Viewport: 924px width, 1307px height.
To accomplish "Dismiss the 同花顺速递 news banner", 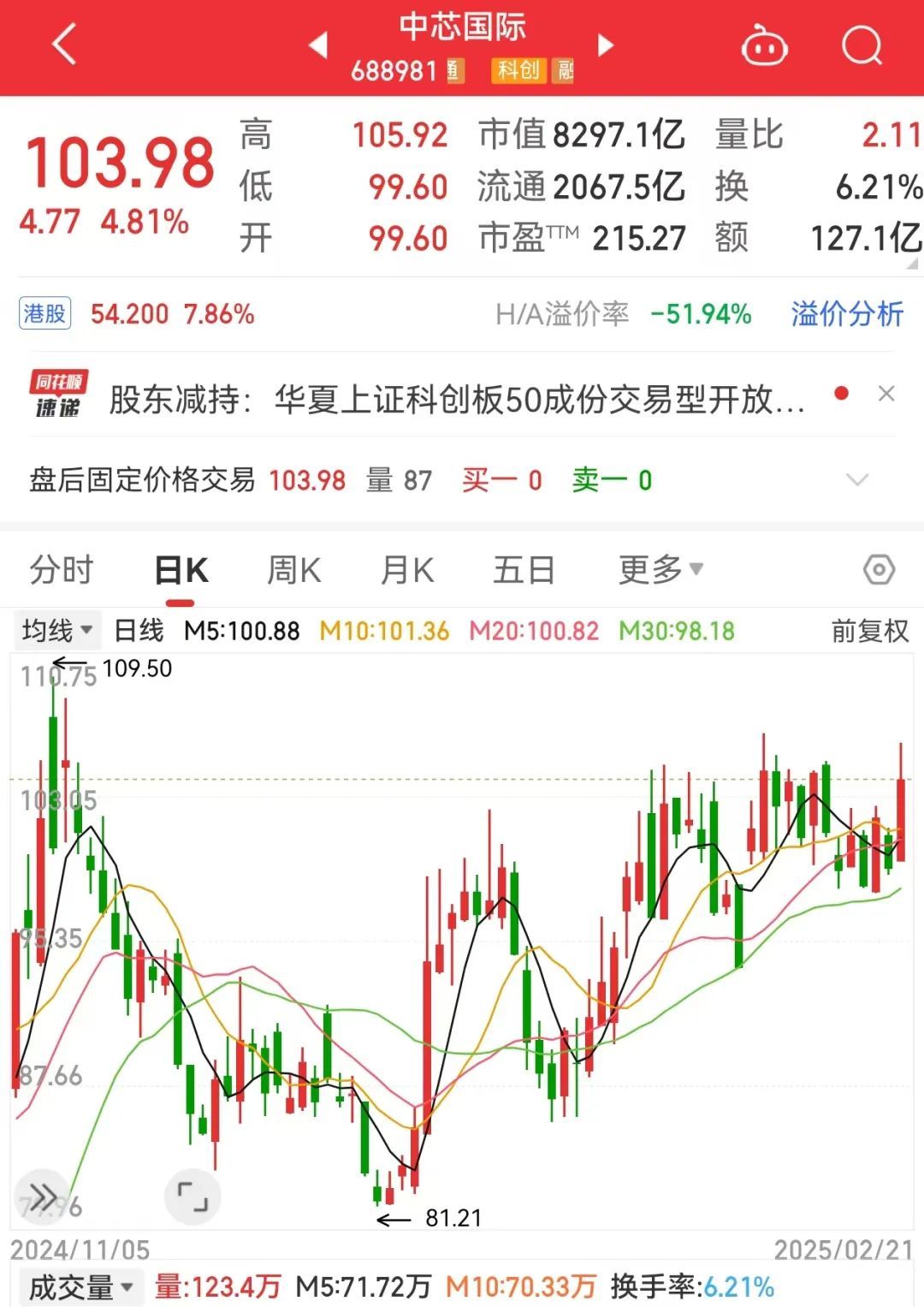I will click(x=886, y=394).
